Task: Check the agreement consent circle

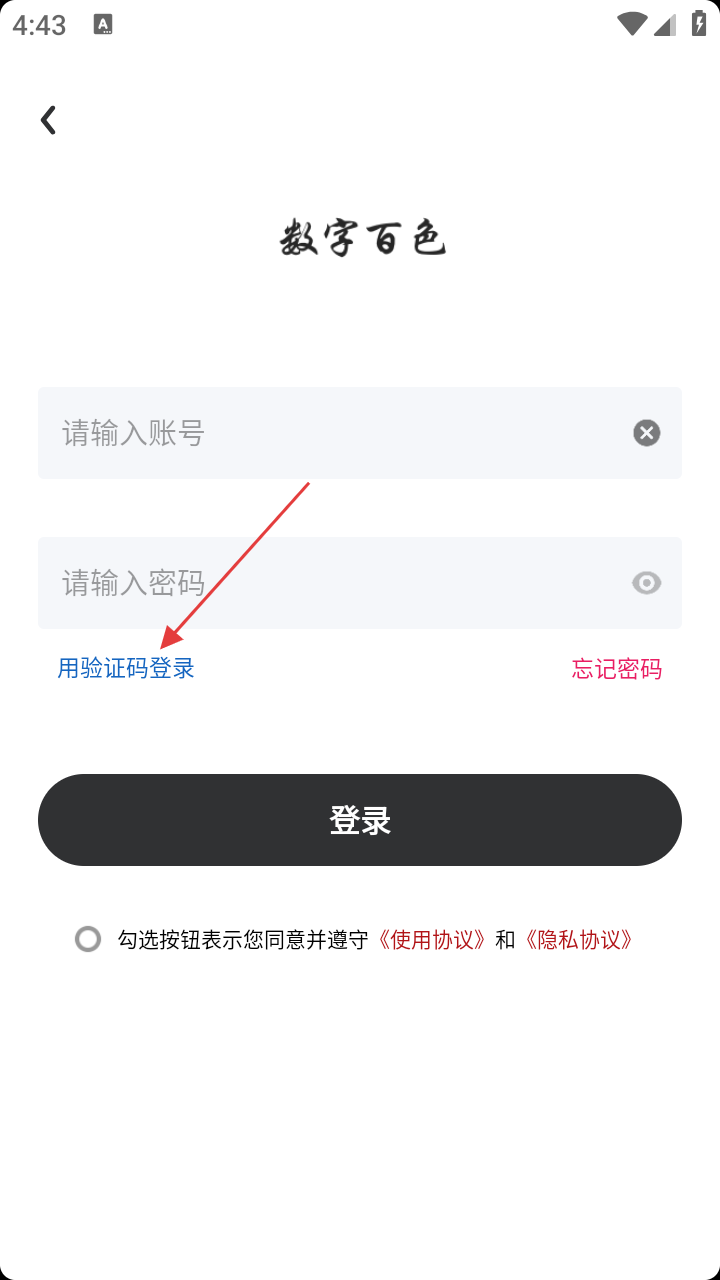Action: pyautogui.click(x=88, y=940)
